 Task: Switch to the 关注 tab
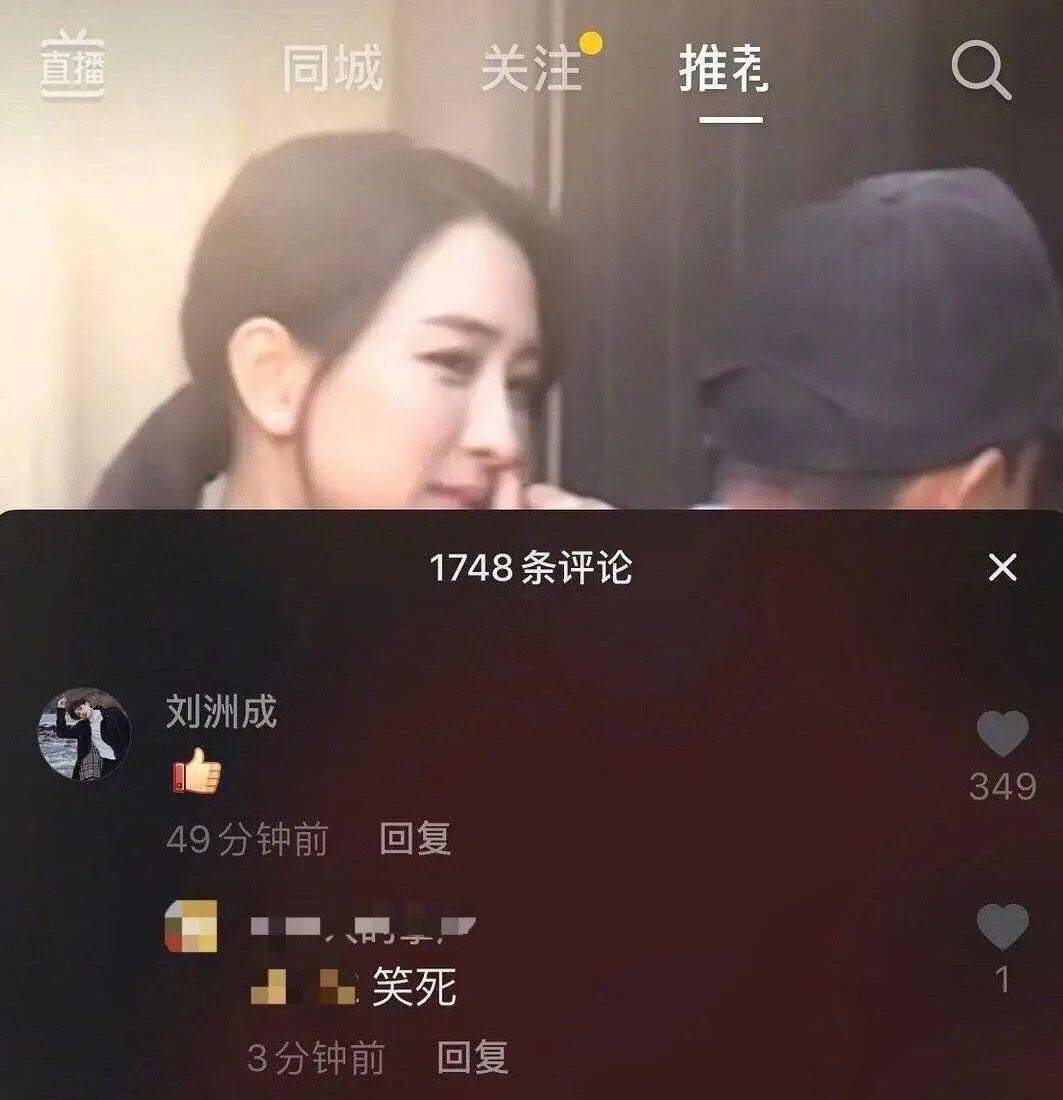(531, 71)
